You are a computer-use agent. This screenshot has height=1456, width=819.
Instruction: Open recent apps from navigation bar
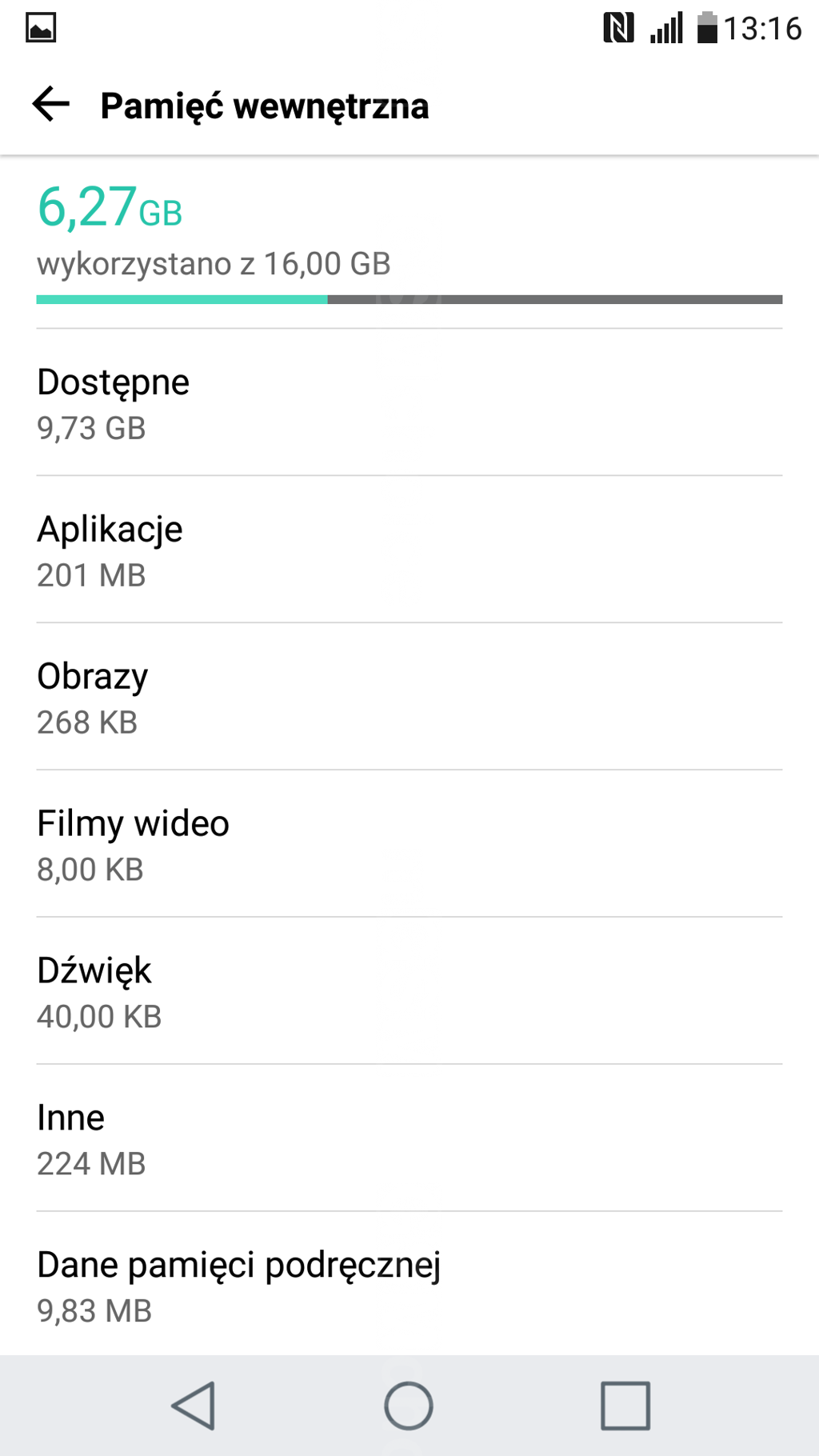click(x=625, y=1406)
